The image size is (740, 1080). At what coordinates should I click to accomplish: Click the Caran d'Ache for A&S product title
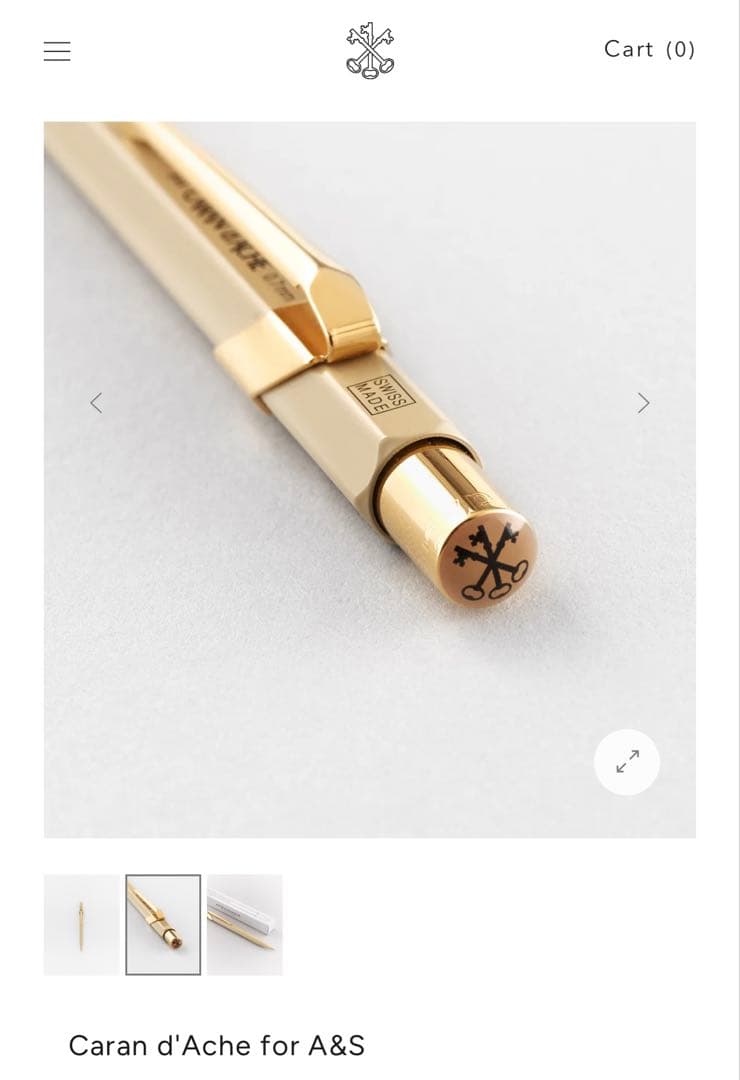[218, 1046]
